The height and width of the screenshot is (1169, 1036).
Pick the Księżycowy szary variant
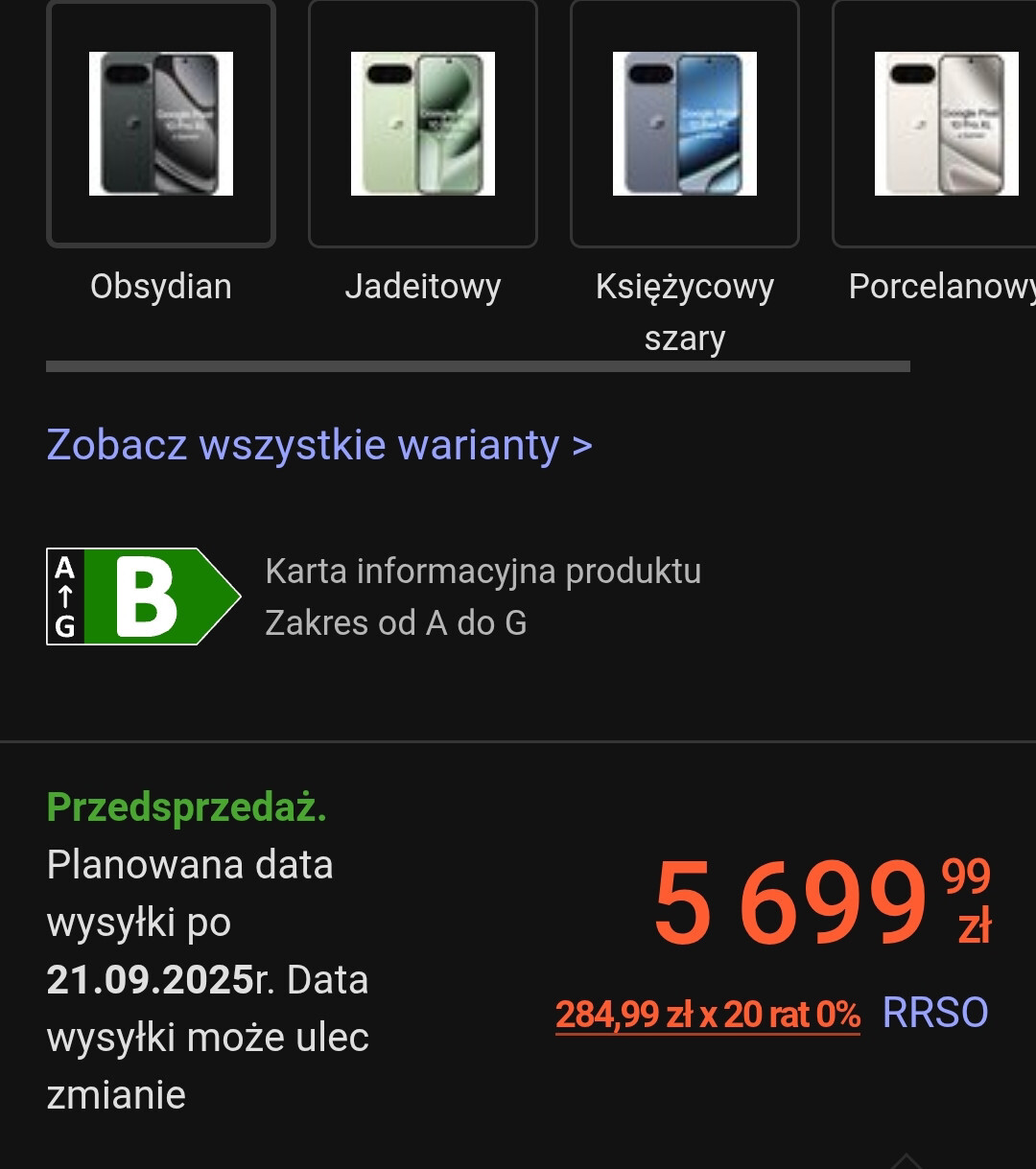(685, 125)
